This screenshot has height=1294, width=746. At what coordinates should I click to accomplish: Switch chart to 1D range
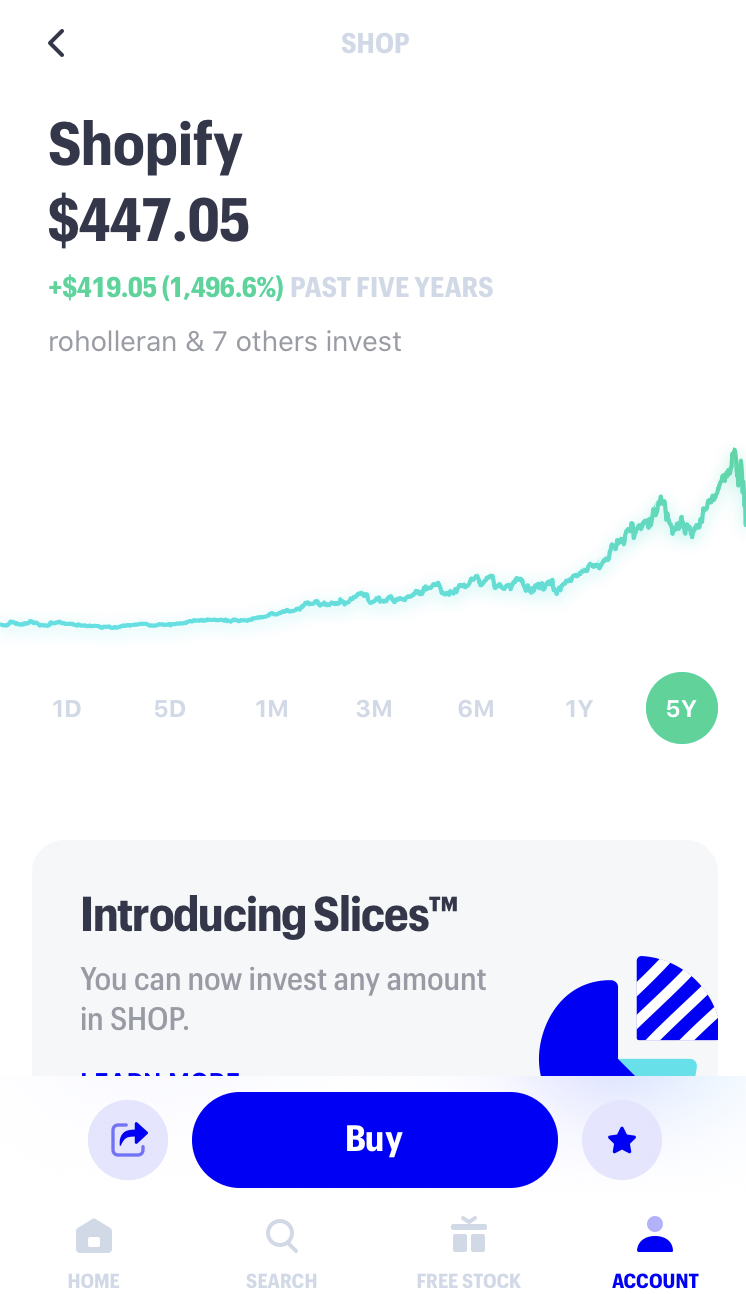coord(66,709)
